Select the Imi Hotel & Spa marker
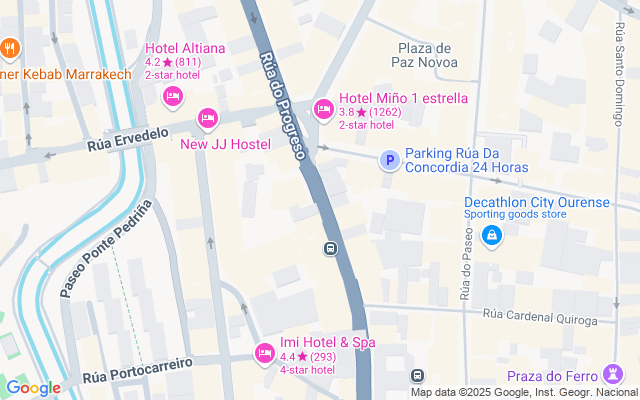640x400 pixels. point(265,353)
